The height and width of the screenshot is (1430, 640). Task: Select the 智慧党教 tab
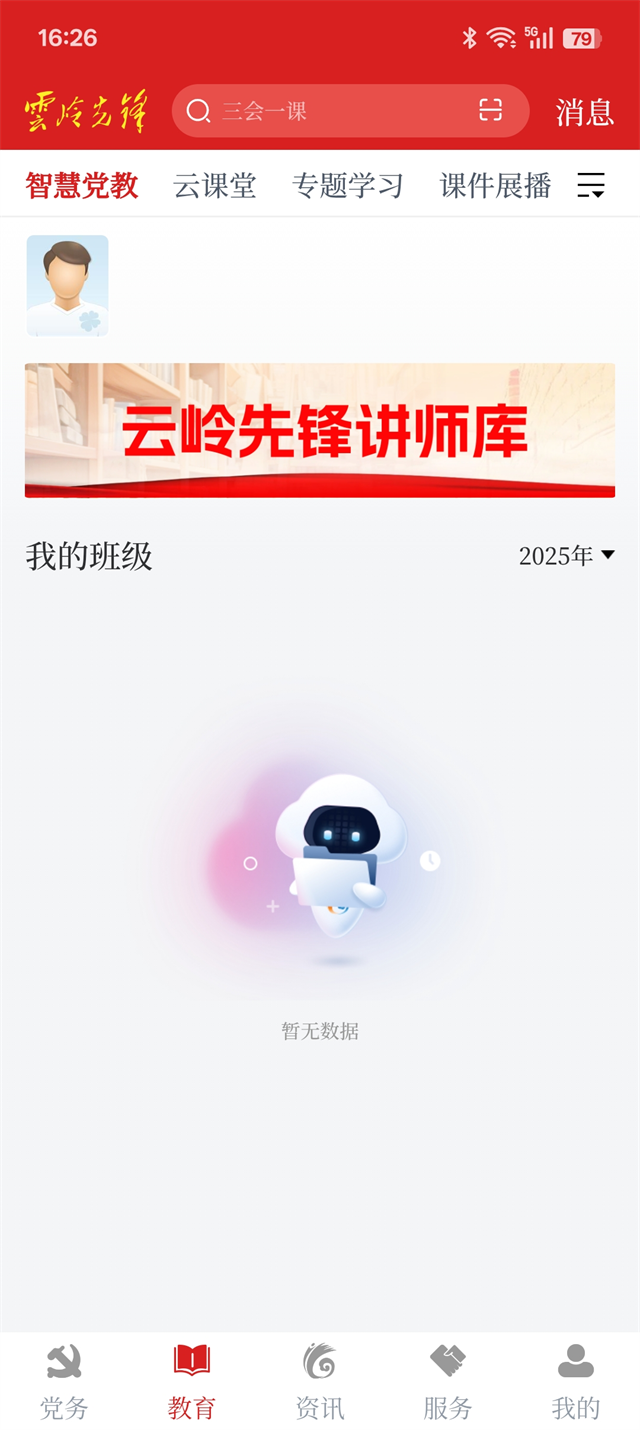coord(82,186)
